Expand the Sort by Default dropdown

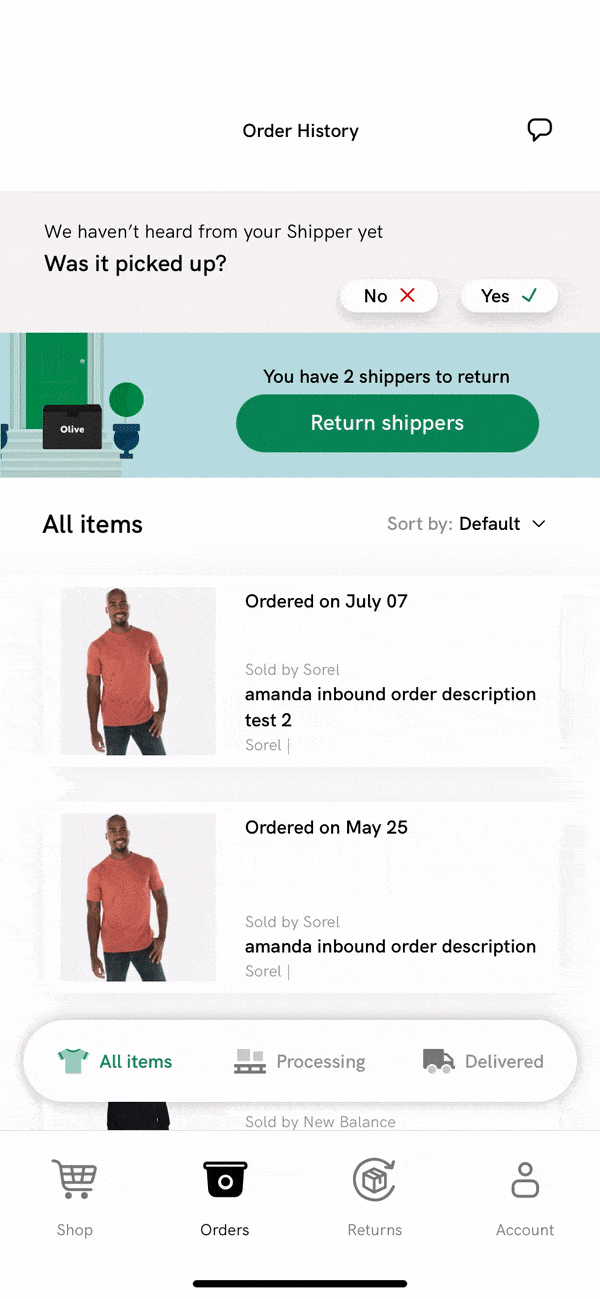point(466,524)
